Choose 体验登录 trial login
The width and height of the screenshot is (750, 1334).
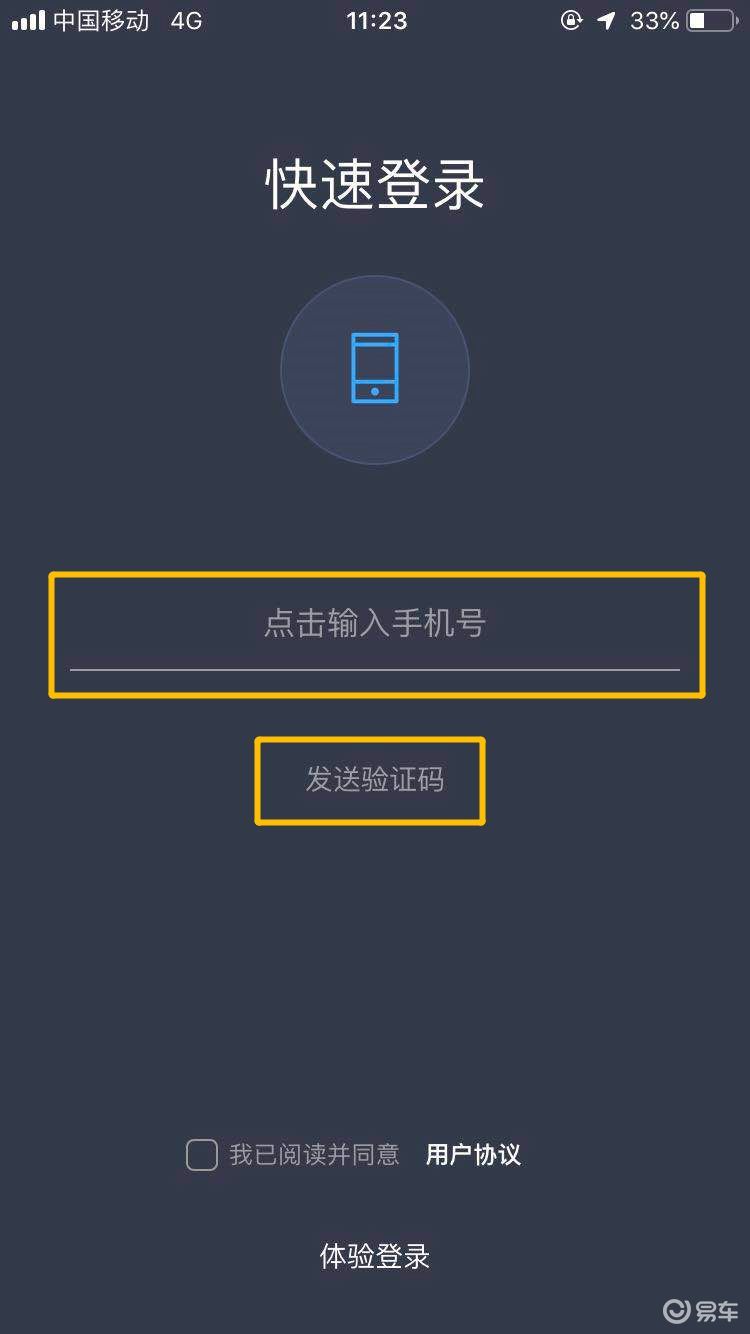(375, 1256)
